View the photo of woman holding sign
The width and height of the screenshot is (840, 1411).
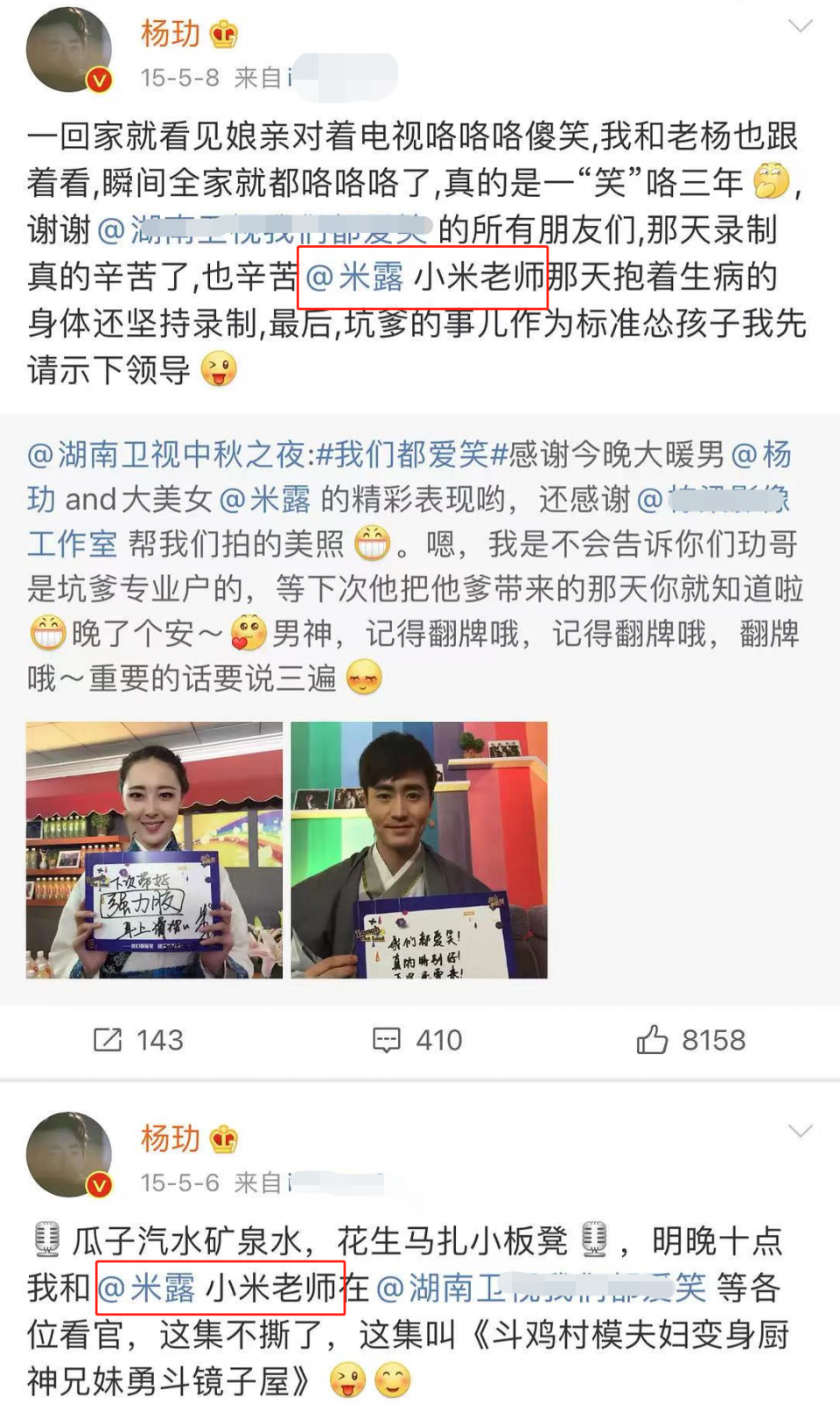154,849
